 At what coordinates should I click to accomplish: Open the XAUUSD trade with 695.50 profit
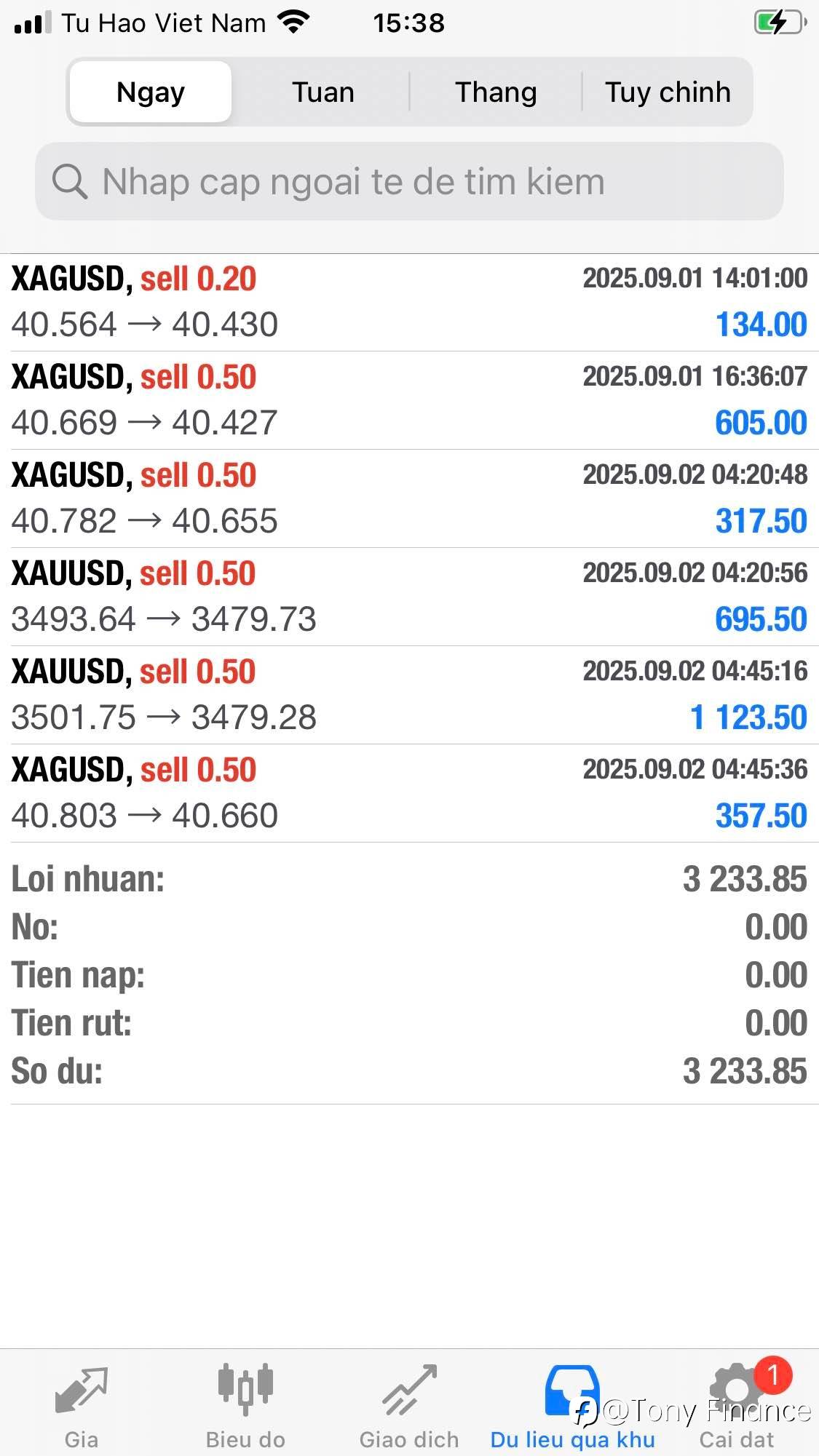409,597
